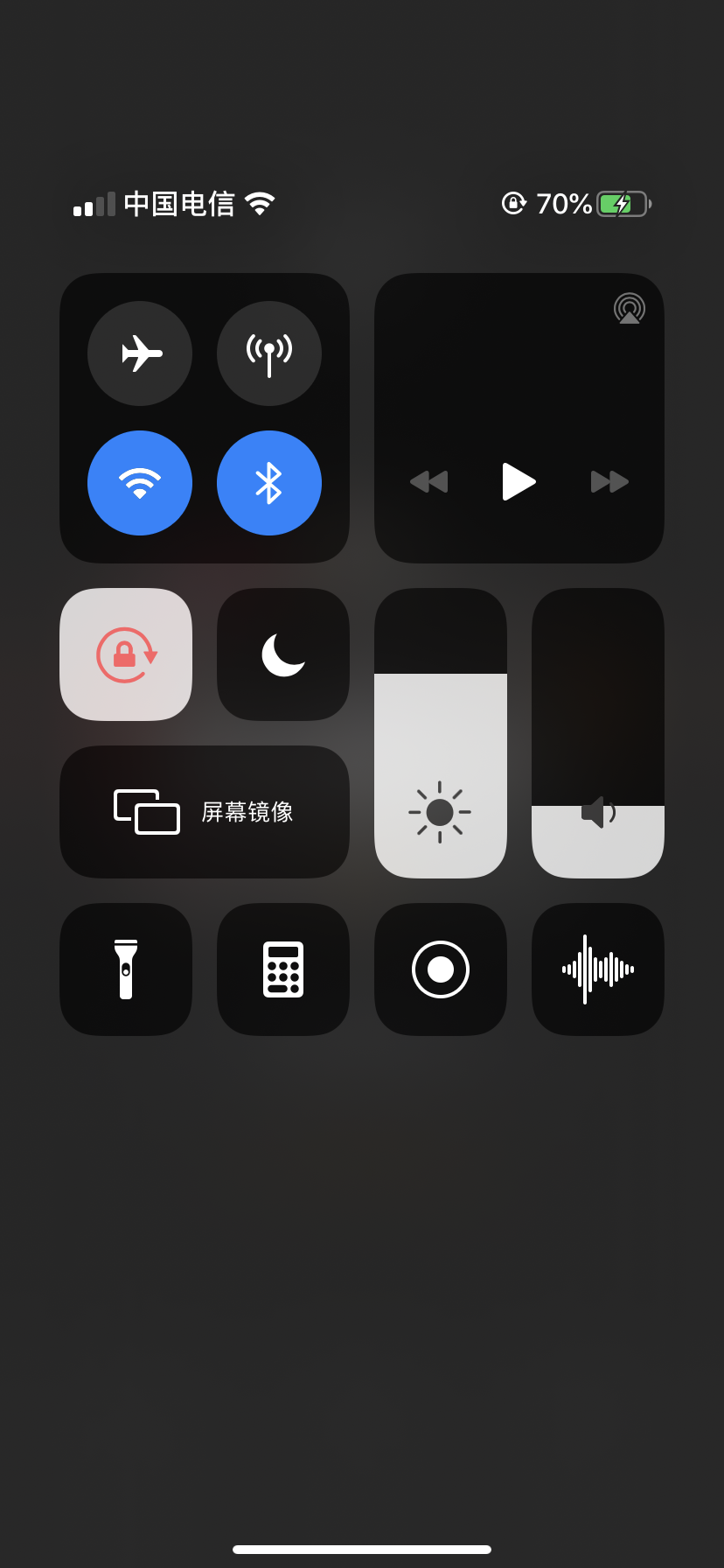This screenshot has height=1568, width=724.
Task: Open the voice memos shortcut
Action: pos(598,969)
